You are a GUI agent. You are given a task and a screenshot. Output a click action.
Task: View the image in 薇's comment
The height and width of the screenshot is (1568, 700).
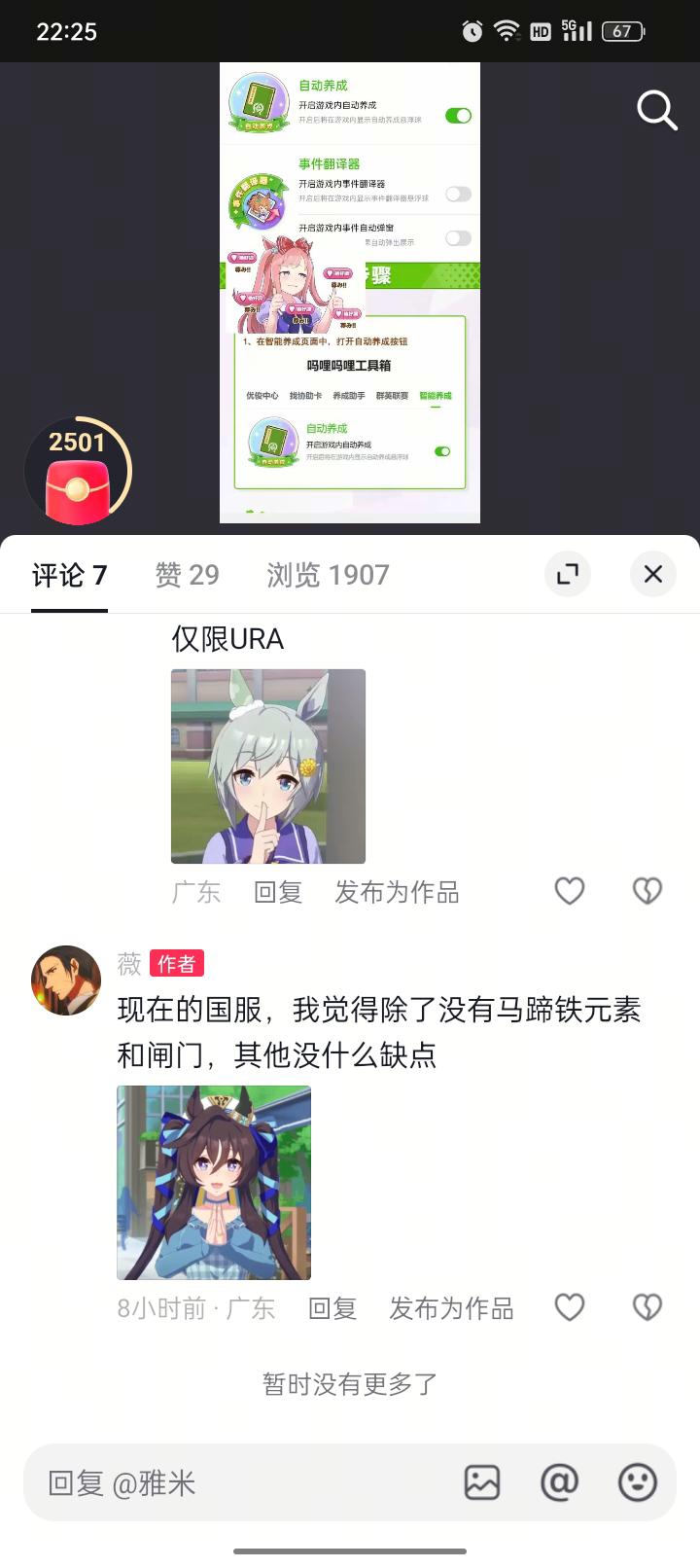click(214, 1183)
